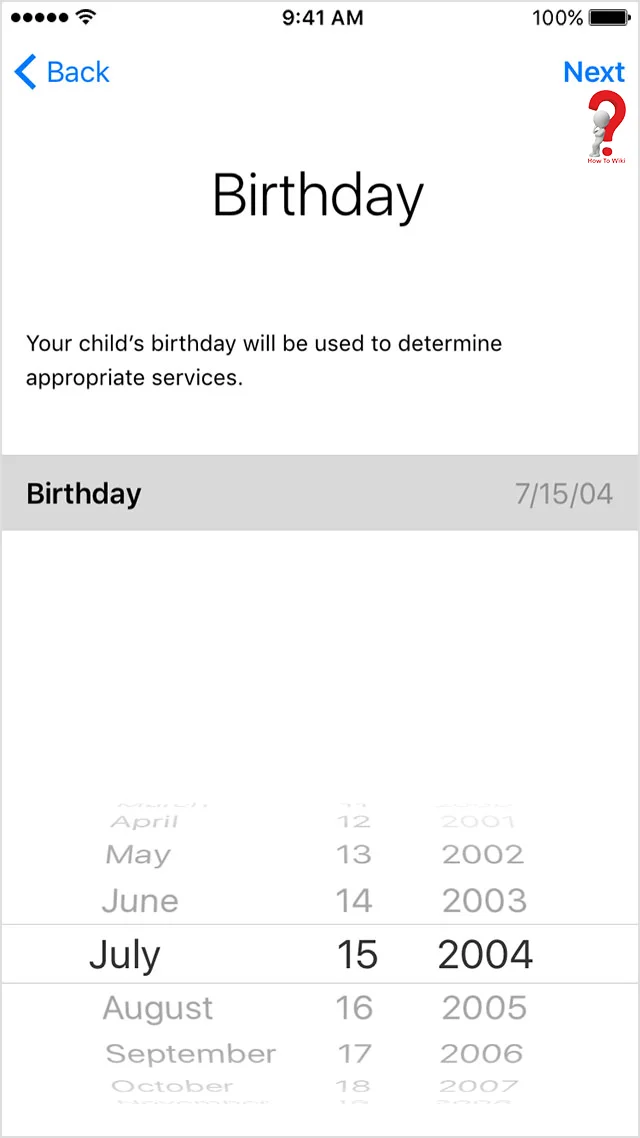
Task: Choose May in the month wheel
Action: (138, 855)
